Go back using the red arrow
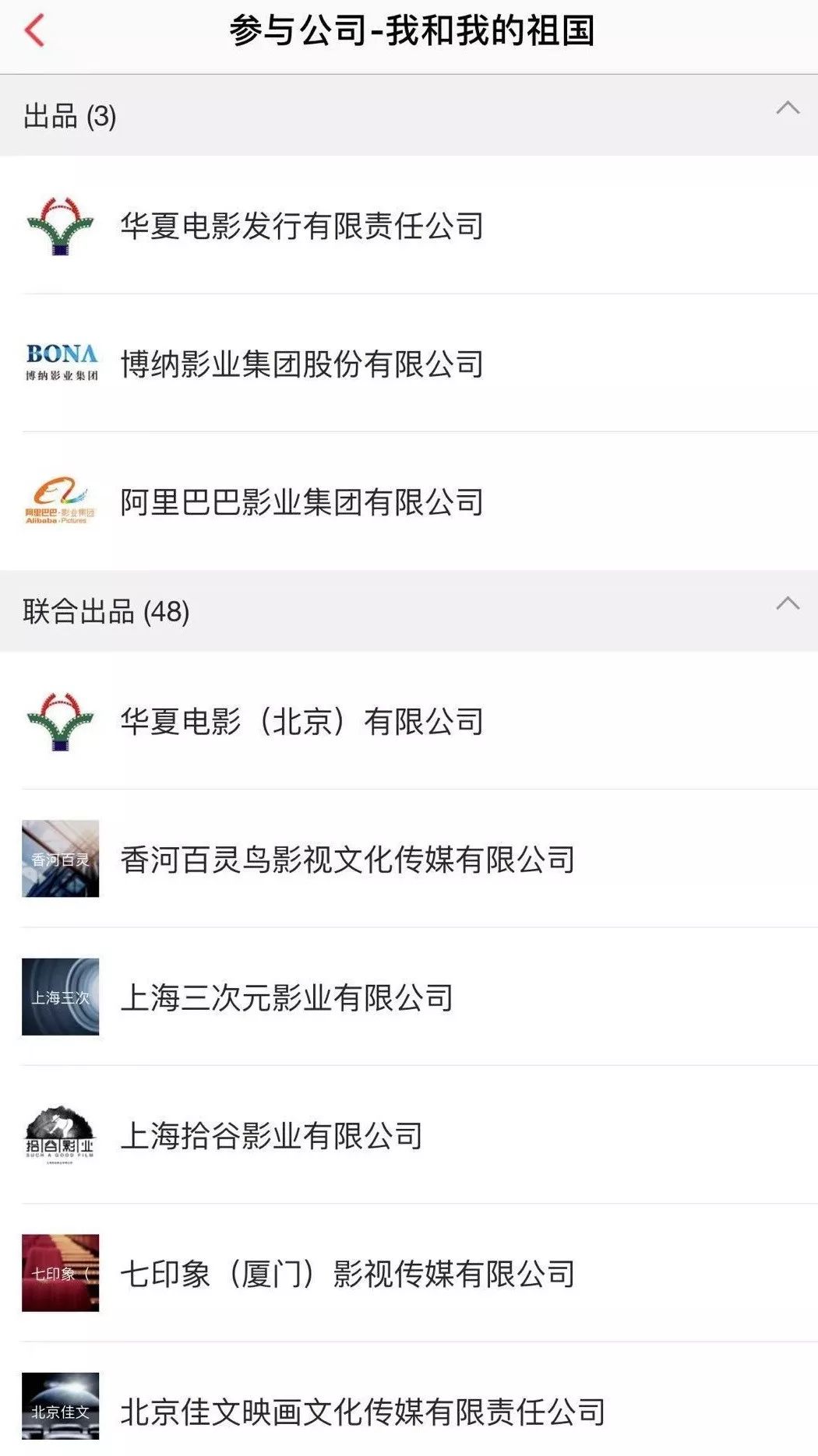This screenshot has height=1456, width=818. point(35,31)
